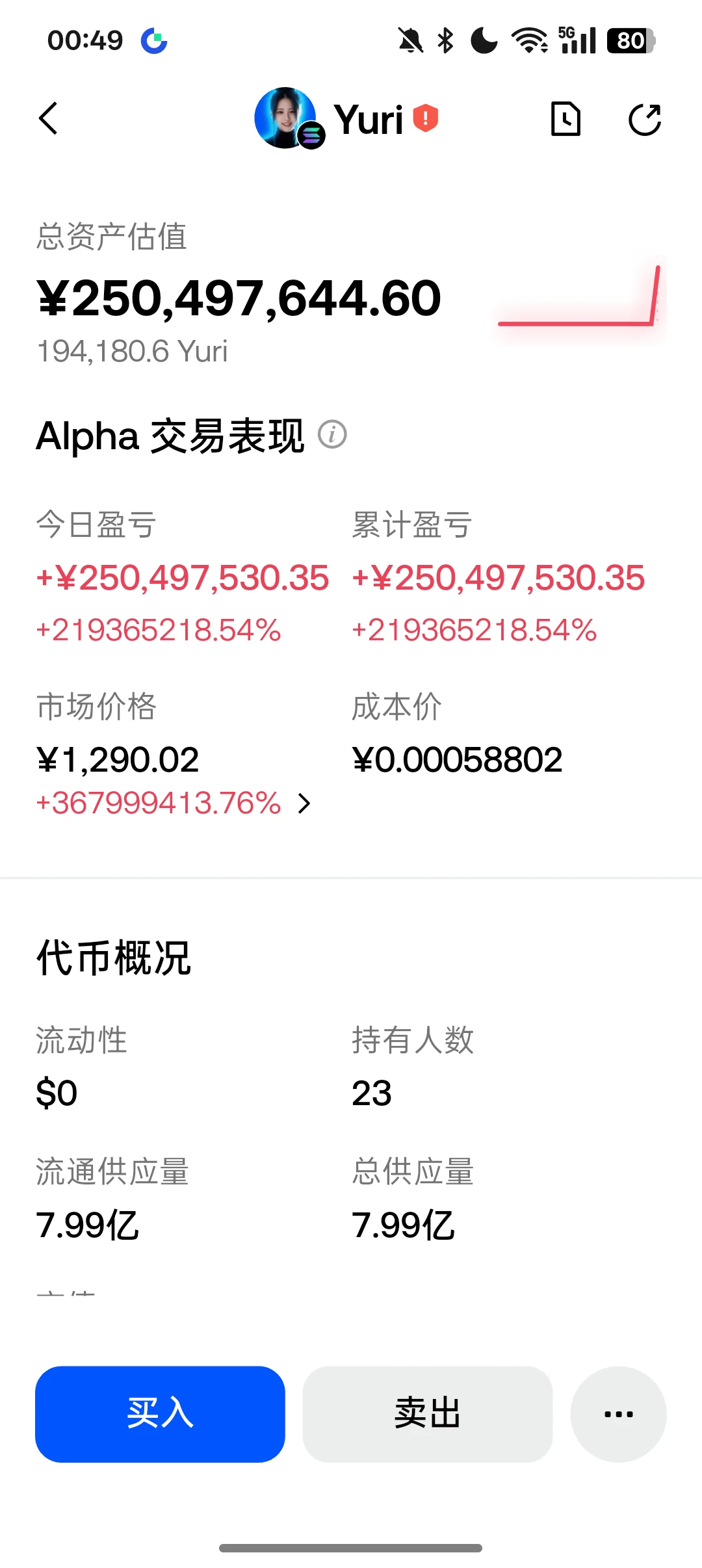Viewport: 702px width, 1568px height.
Task: Open the asset value trend chart
Action: [x=580, y=298]
